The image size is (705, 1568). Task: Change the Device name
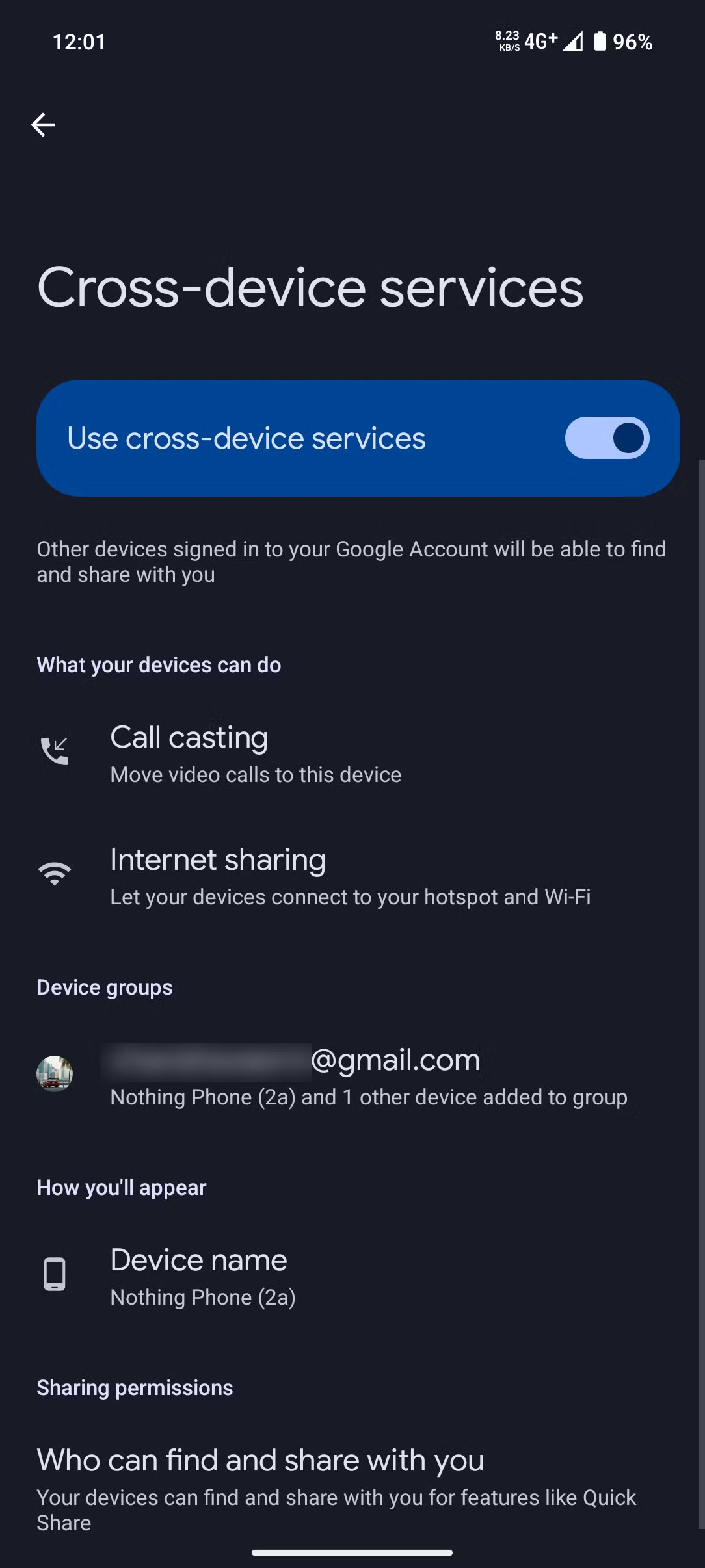click(352, 1277)
